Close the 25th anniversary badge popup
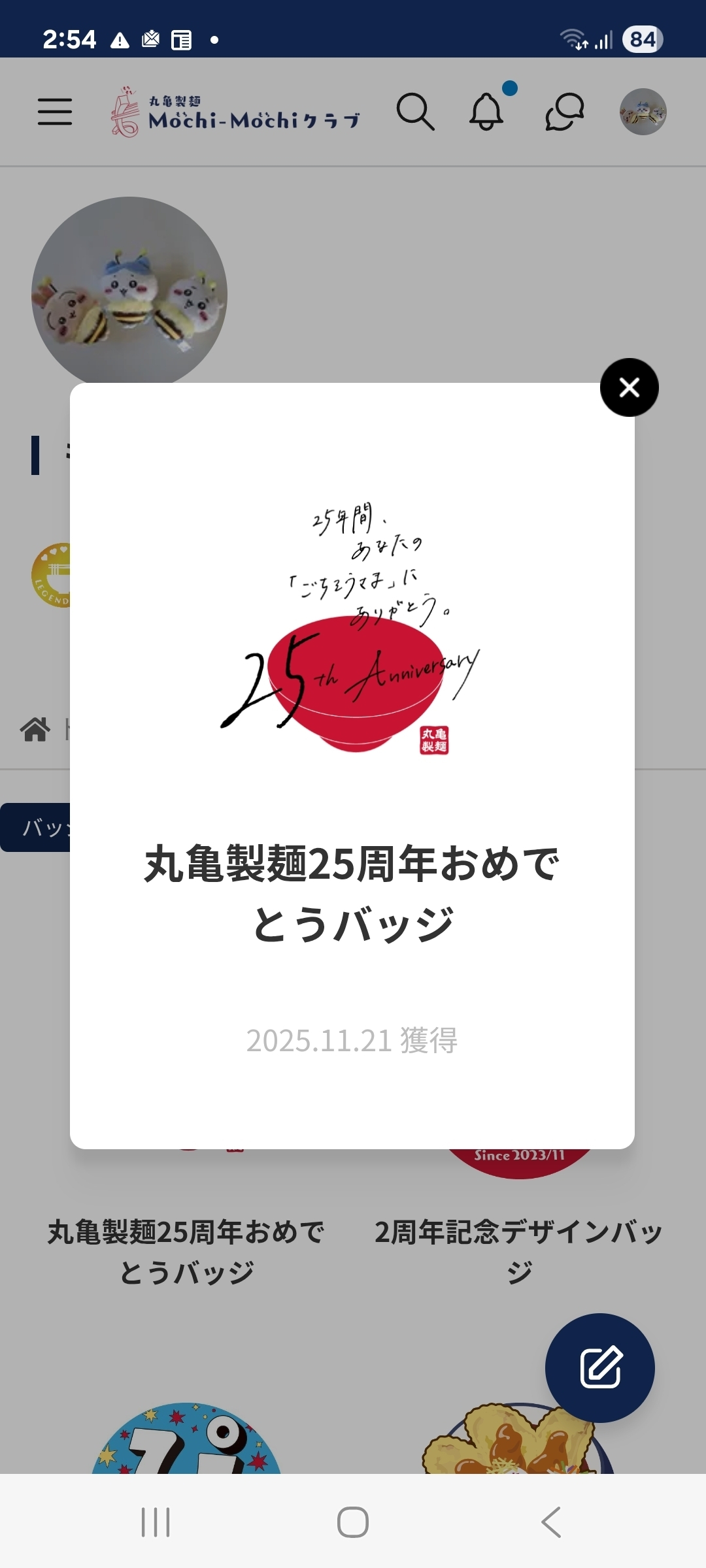This screenshot has width=706, height=1568. point(629,387)
